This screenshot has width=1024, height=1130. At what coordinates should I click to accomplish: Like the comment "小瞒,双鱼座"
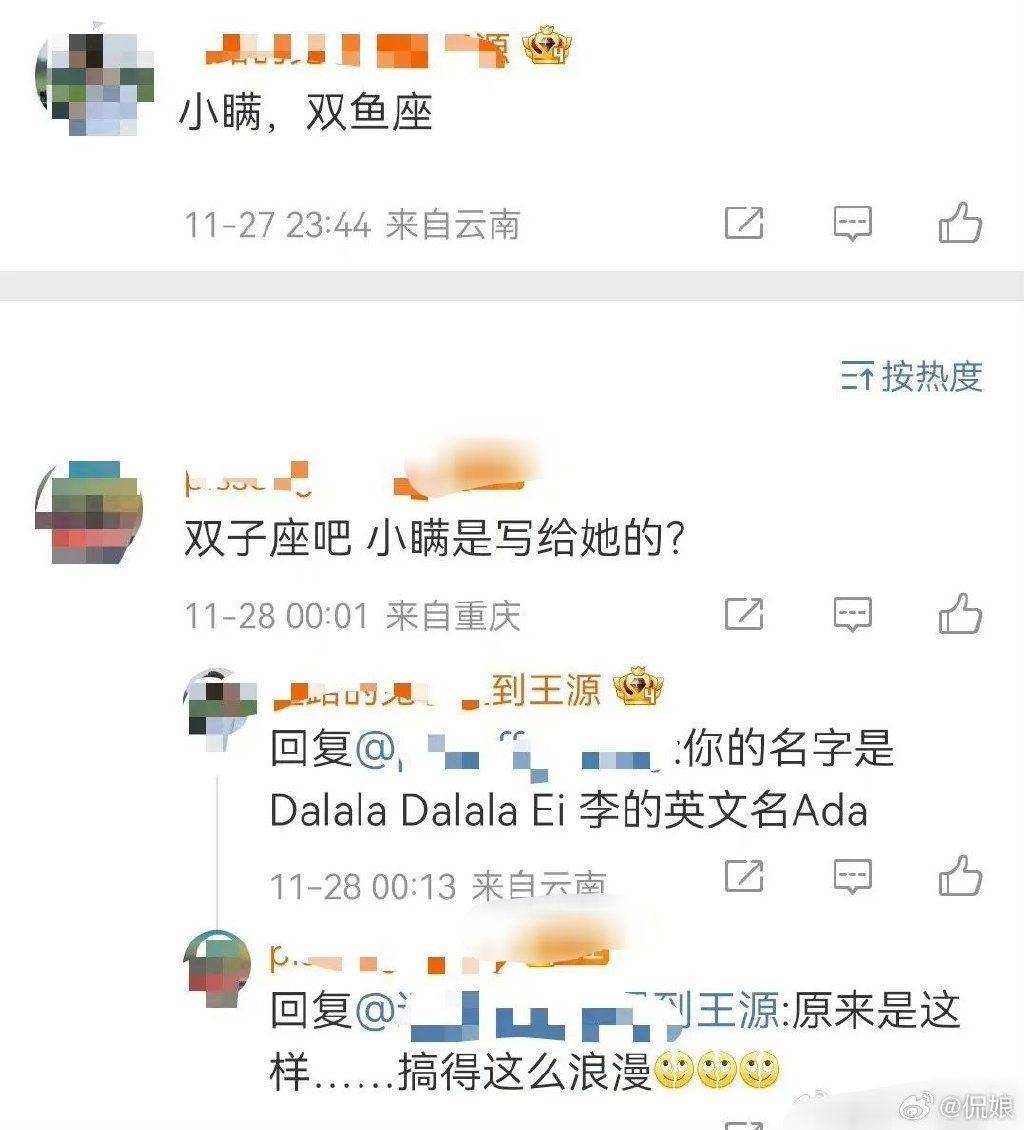coord(960,224)
